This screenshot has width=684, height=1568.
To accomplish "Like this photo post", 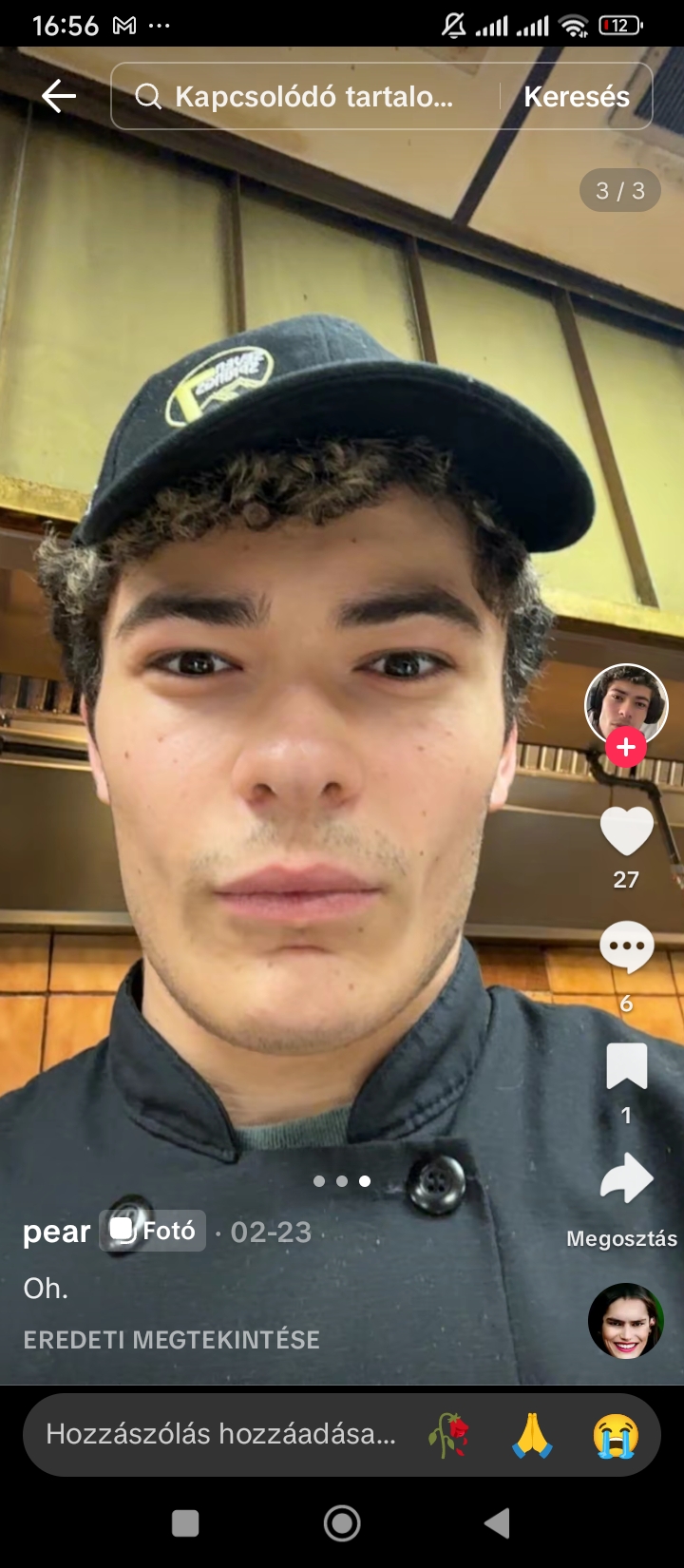I will pyautogui.click(x=626, y=832).
